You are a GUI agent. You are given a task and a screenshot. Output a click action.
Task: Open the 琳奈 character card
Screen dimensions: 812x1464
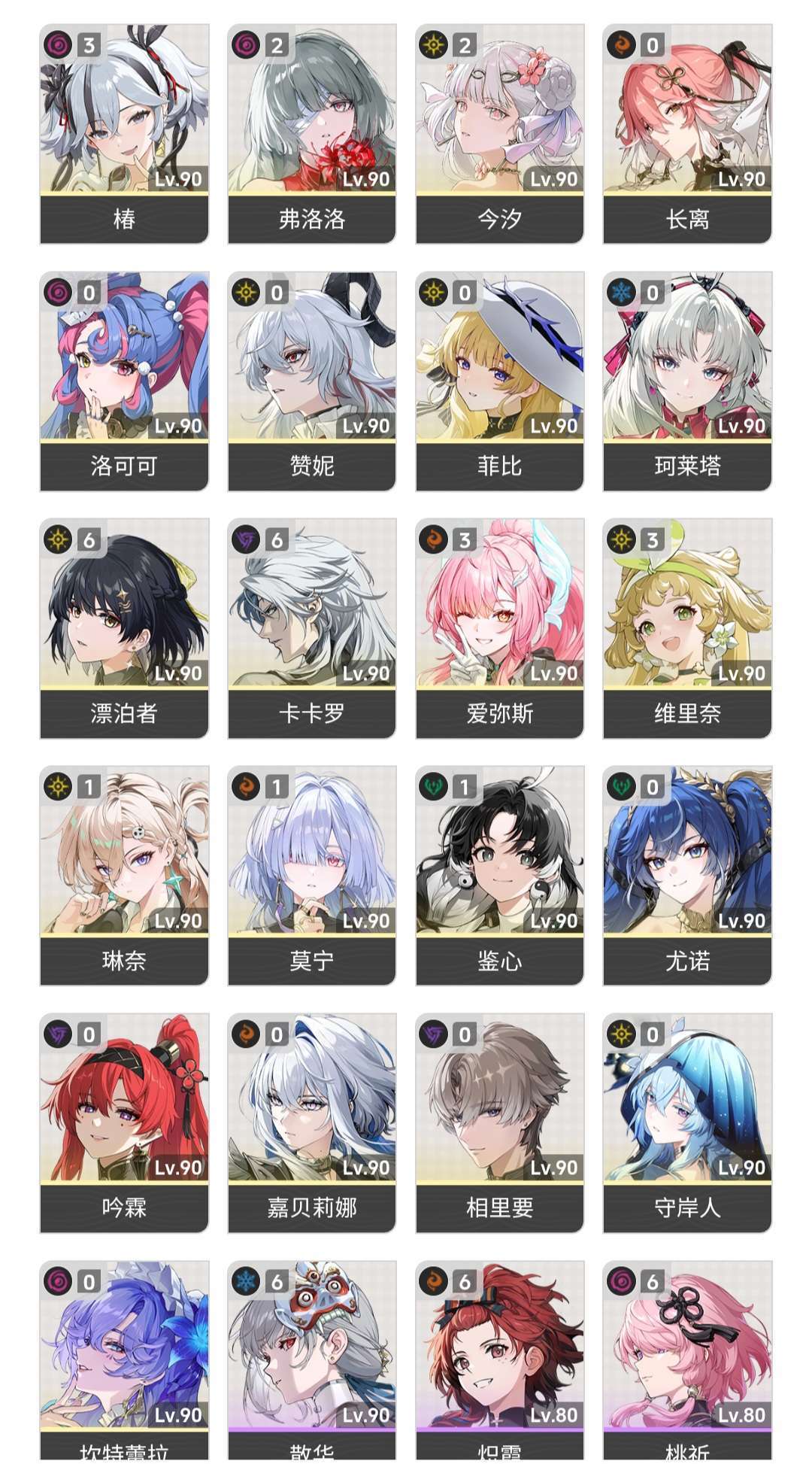124,876
